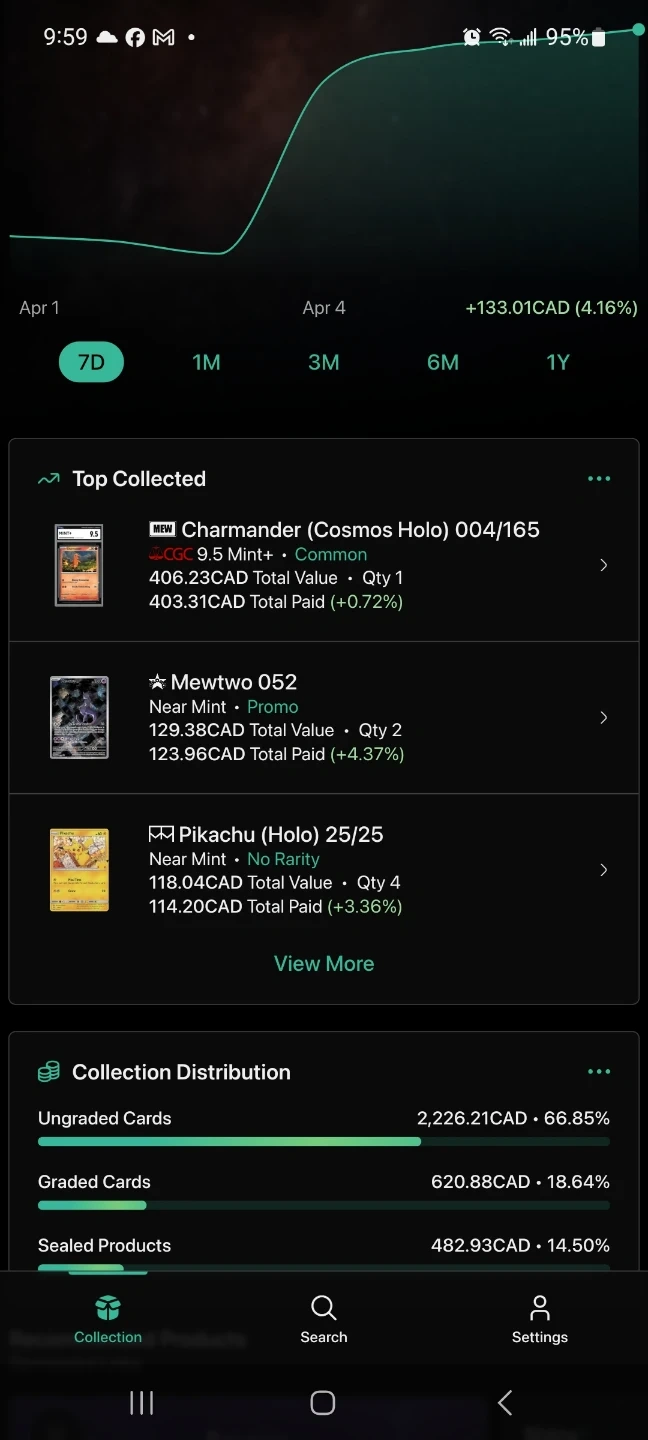
Task: Tap View More under Top Collected
Action: [x=324, y=964]
